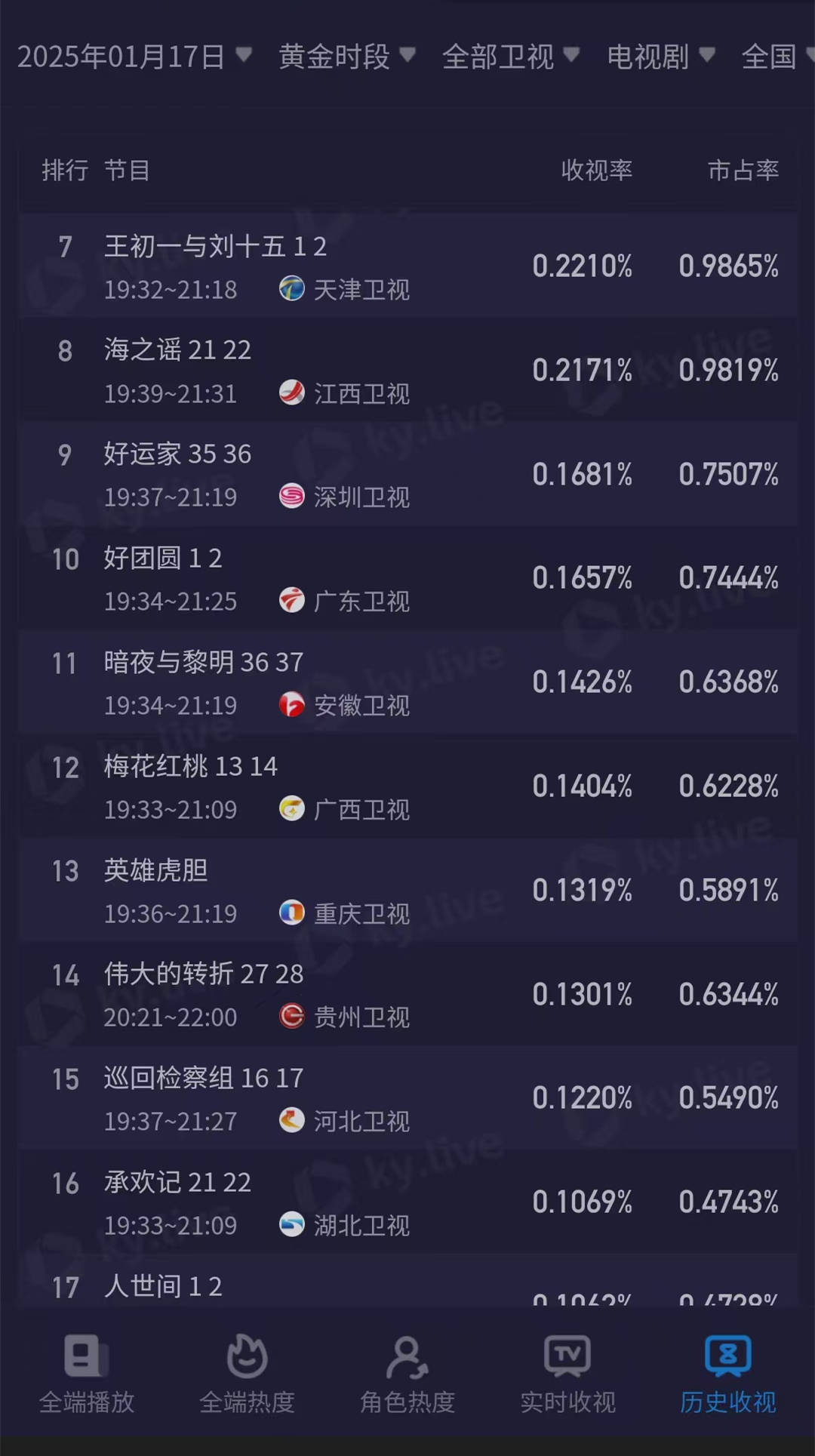Expand the 黄金时段 time slot filter

347,57
